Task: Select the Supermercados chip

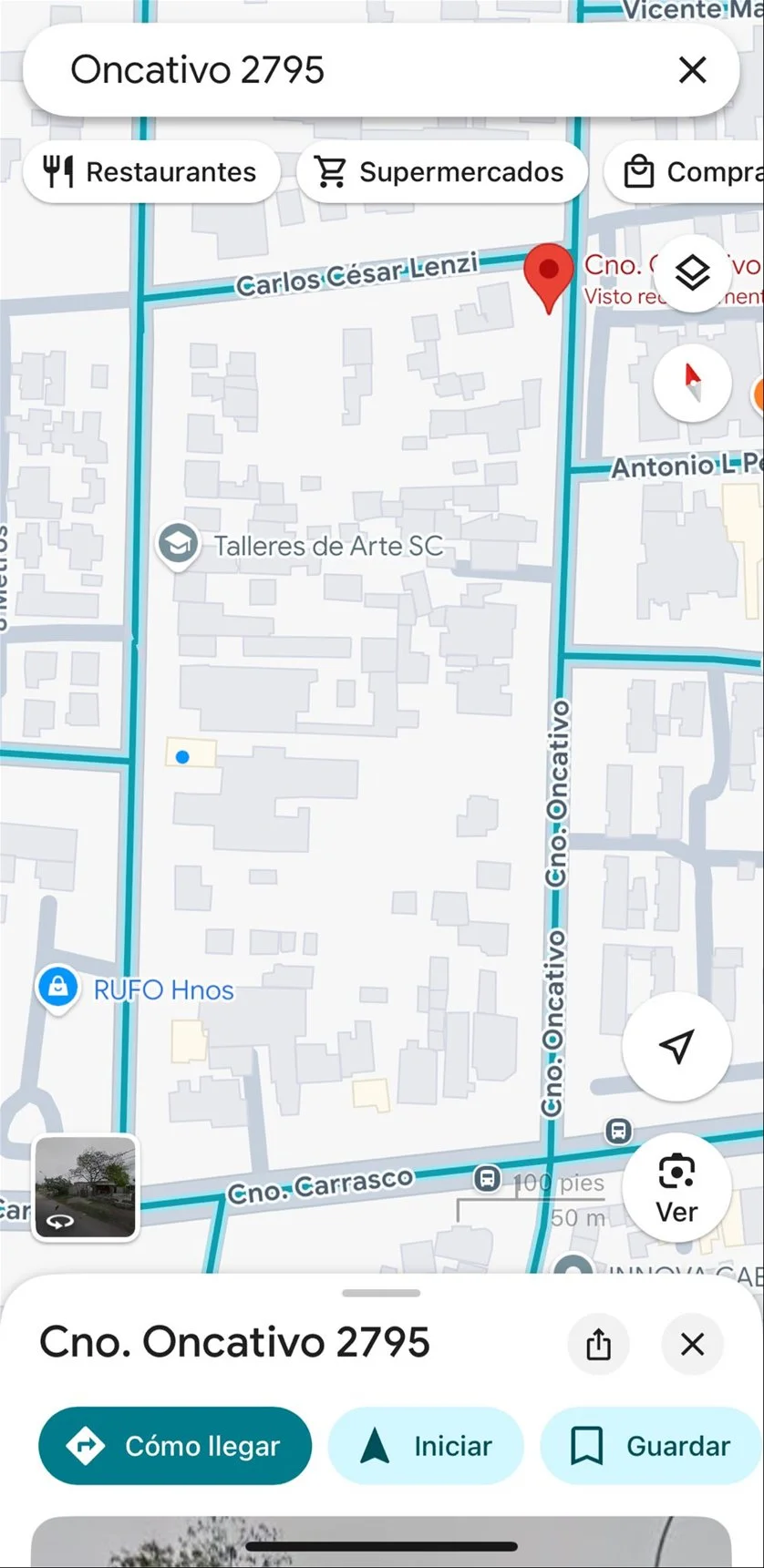Action: [x=440, y=171]
